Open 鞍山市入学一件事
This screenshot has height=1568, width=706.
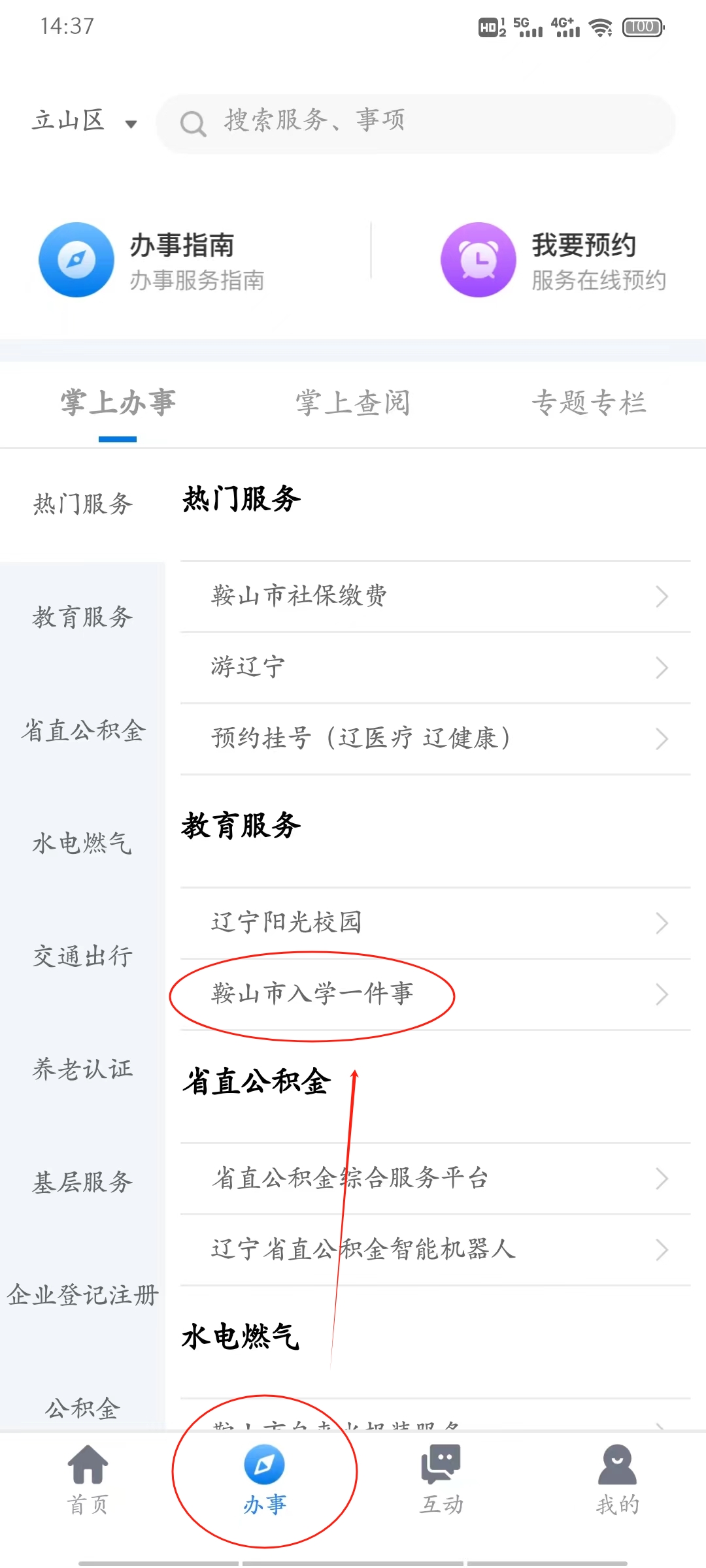pyautogui.click(x=435, y=994)
